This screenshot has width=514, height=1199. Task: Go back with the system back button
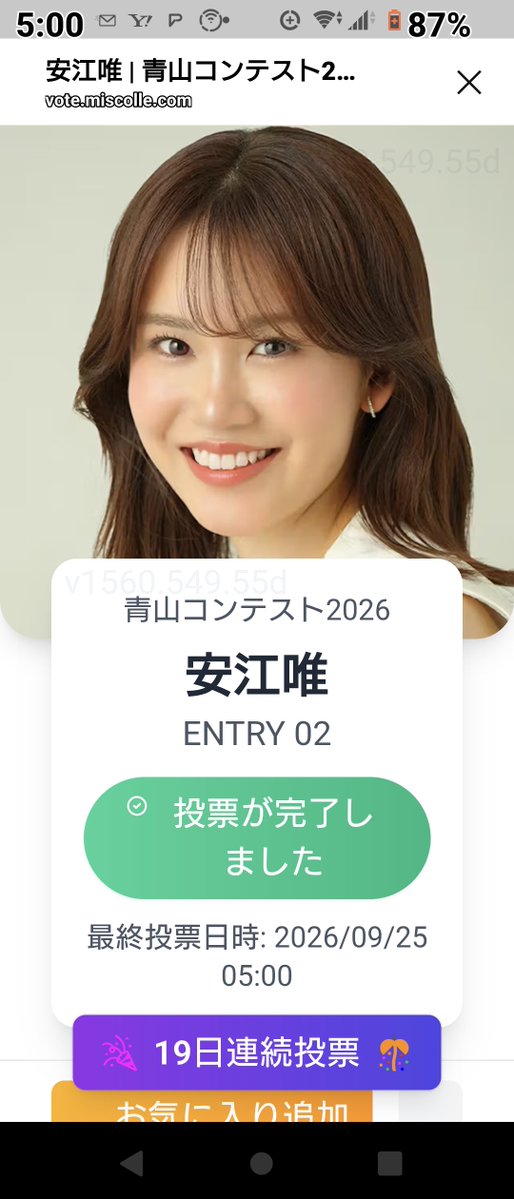pos(132,1163)
